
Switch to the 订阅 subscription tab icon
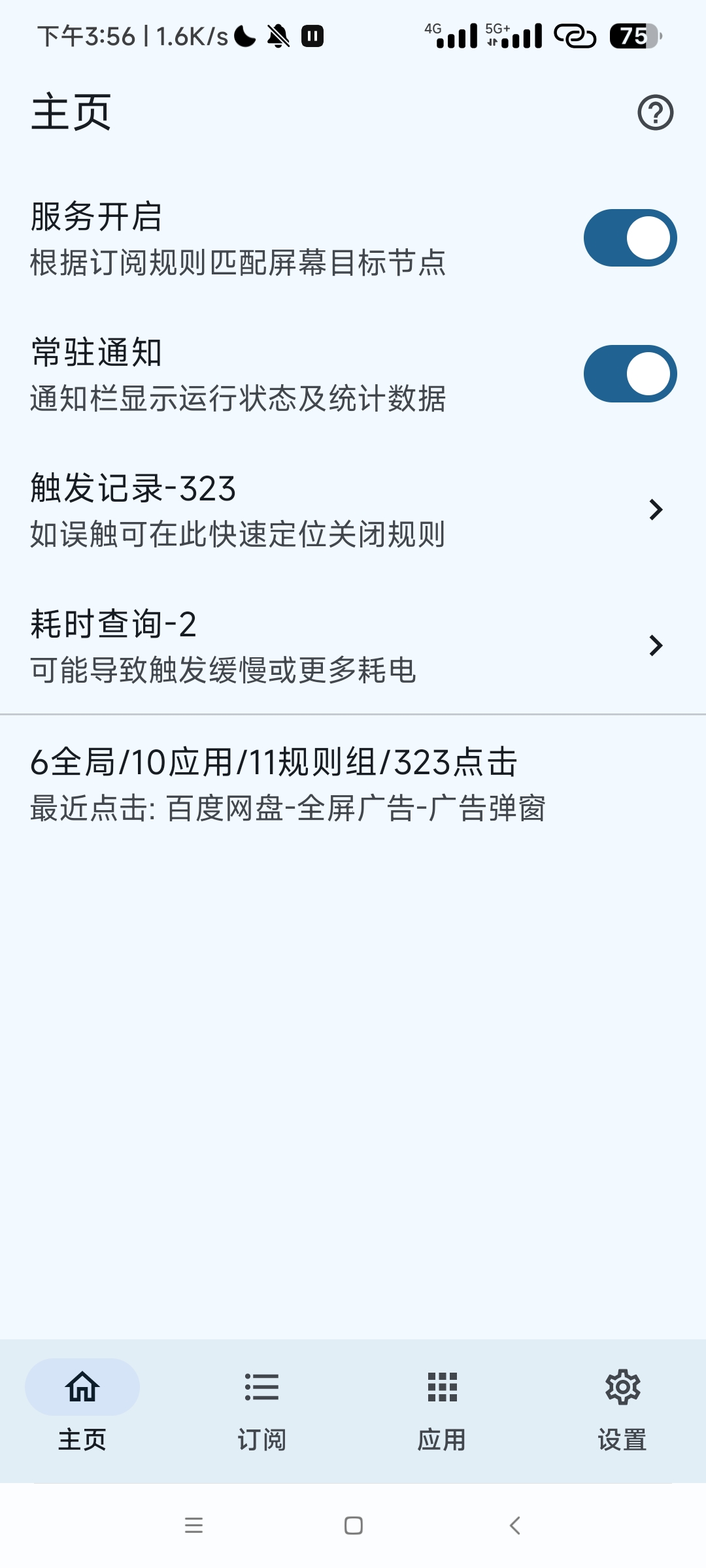click(x=261, y=1387)
